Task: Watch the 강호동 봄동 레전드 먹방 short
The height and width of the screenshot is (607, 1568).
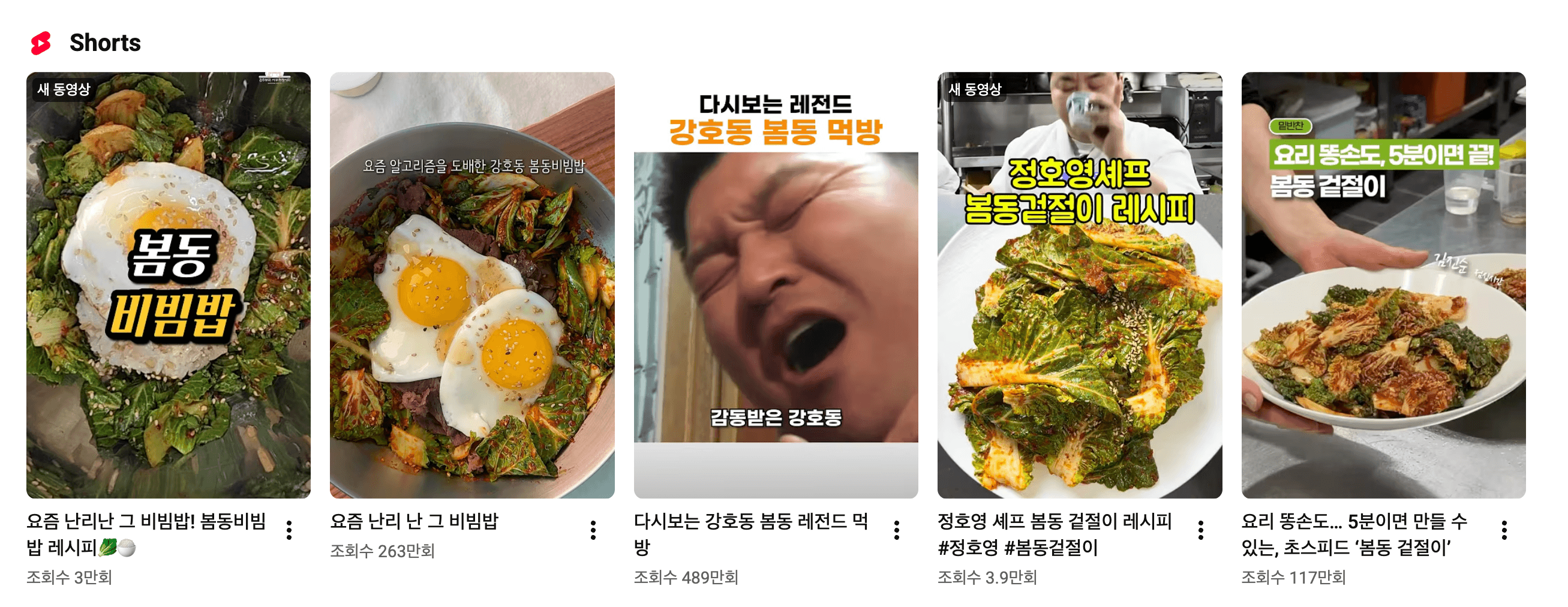Action: [x=776, y=285]
